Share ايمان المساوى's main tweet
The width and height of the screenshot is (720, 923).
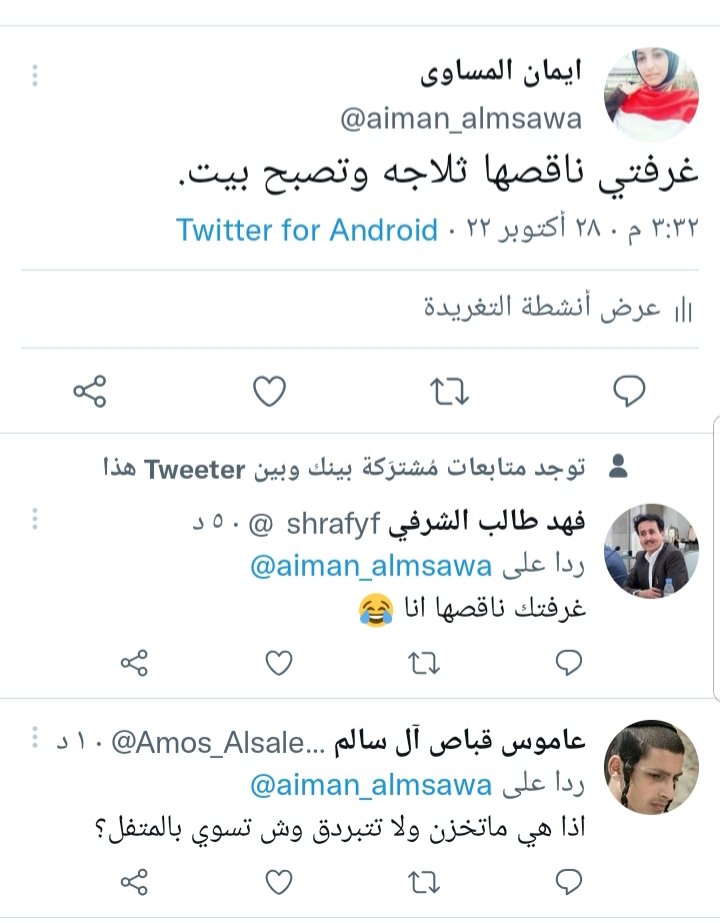[x=90, y=392]
